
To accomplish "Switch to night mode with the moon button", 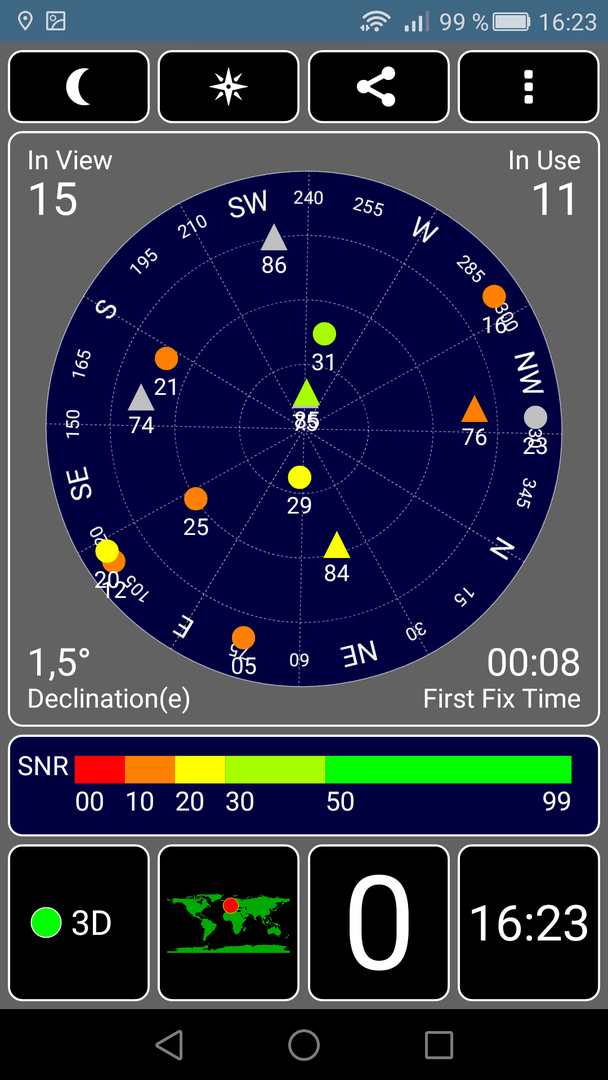I will (78, 87).
